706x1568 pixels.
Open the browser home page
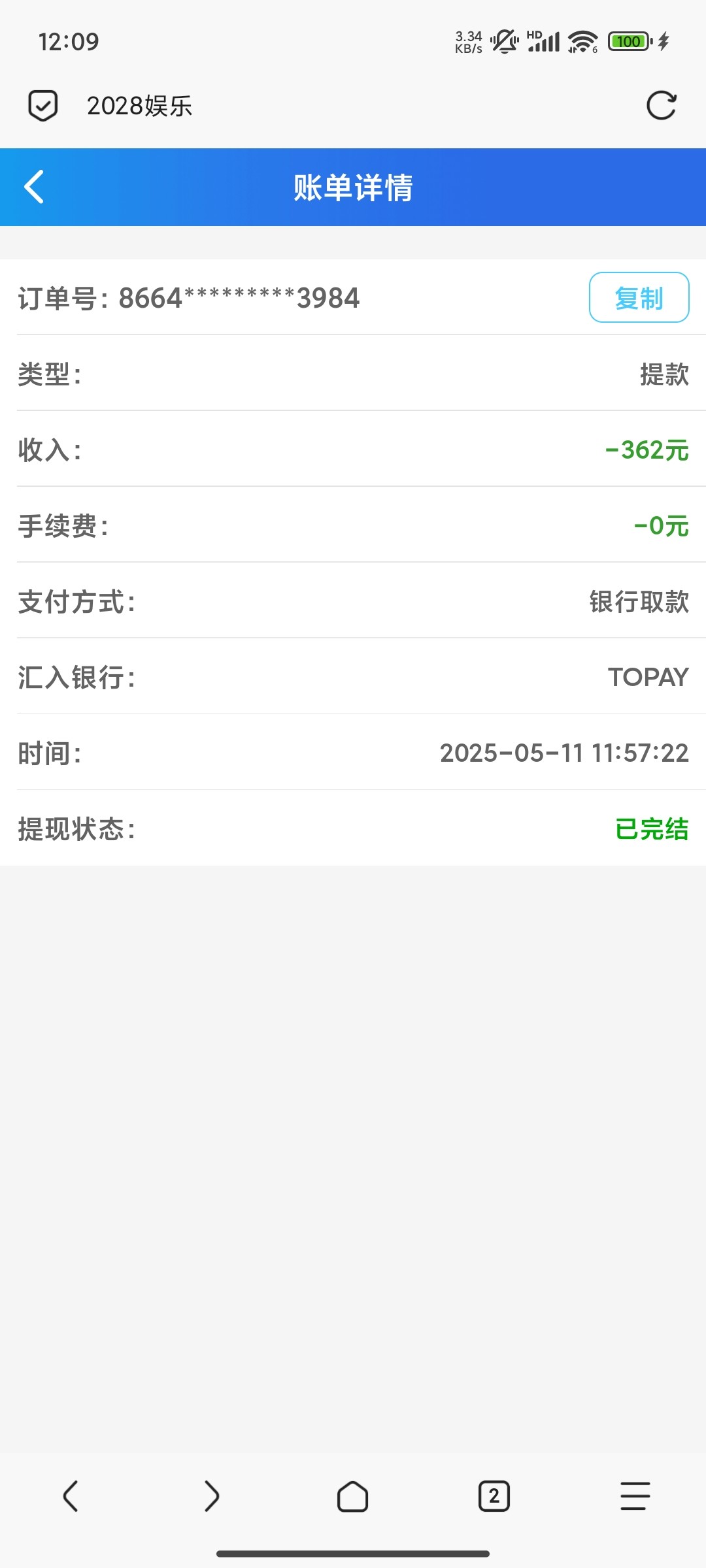pos(353,1496)
